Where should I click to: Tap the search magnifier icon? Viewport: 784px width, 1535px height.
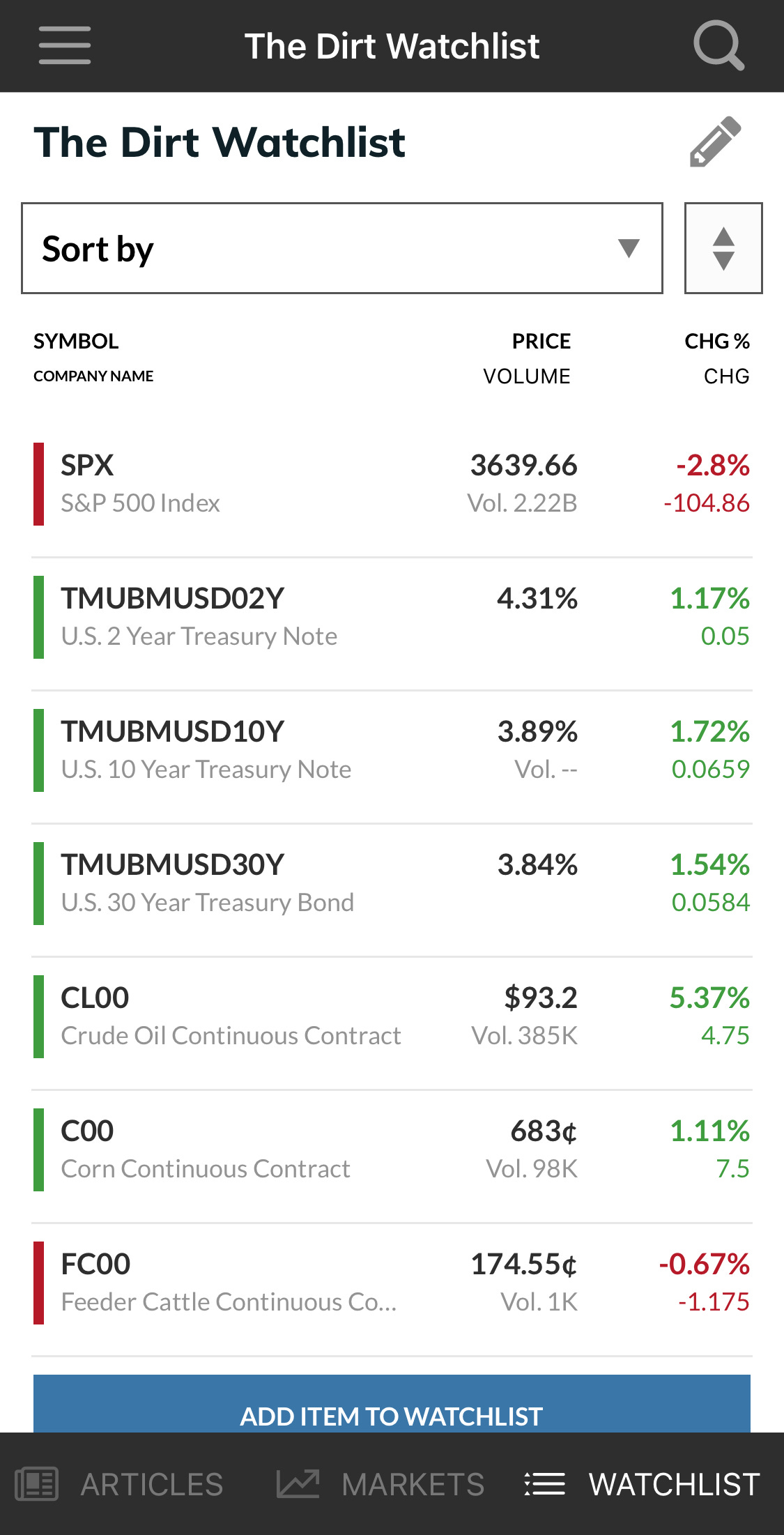pos(718,45)
